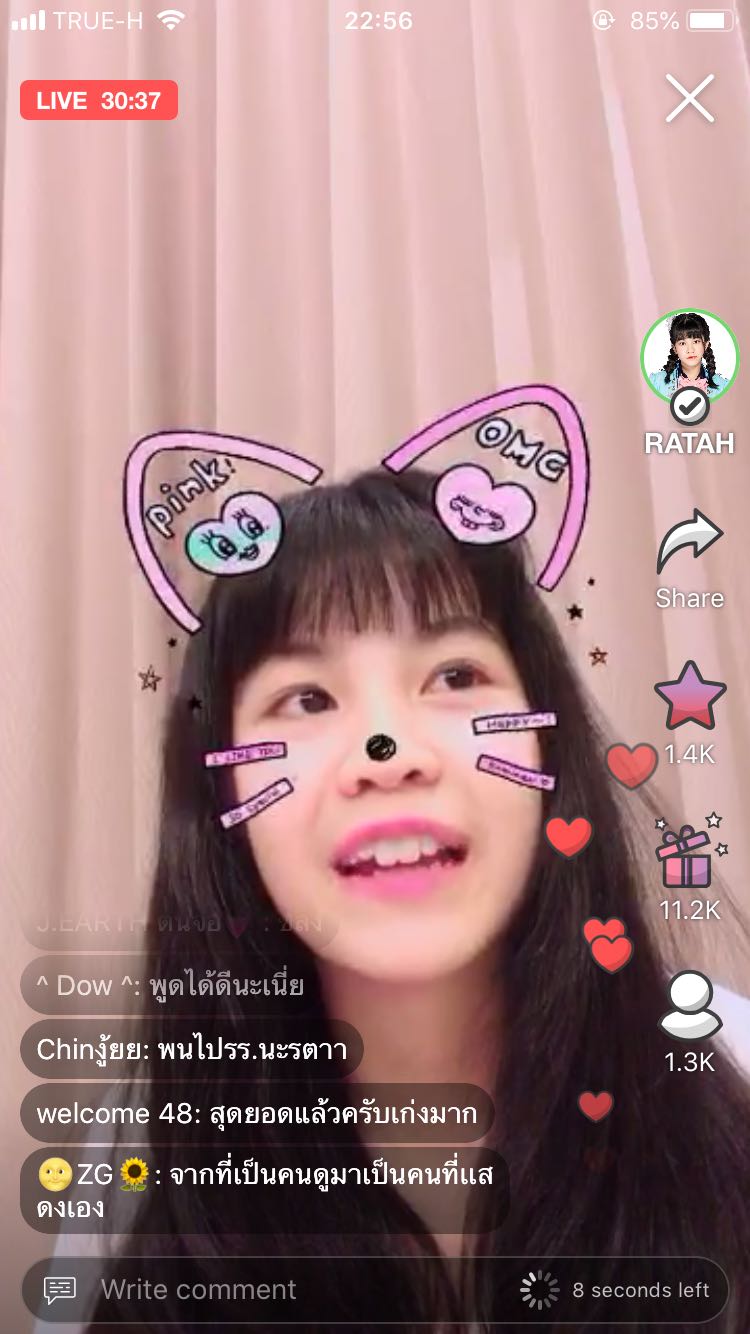View the list of viewers
The height and width of the screenshot is (1334, 750).
coord(689,1007)
